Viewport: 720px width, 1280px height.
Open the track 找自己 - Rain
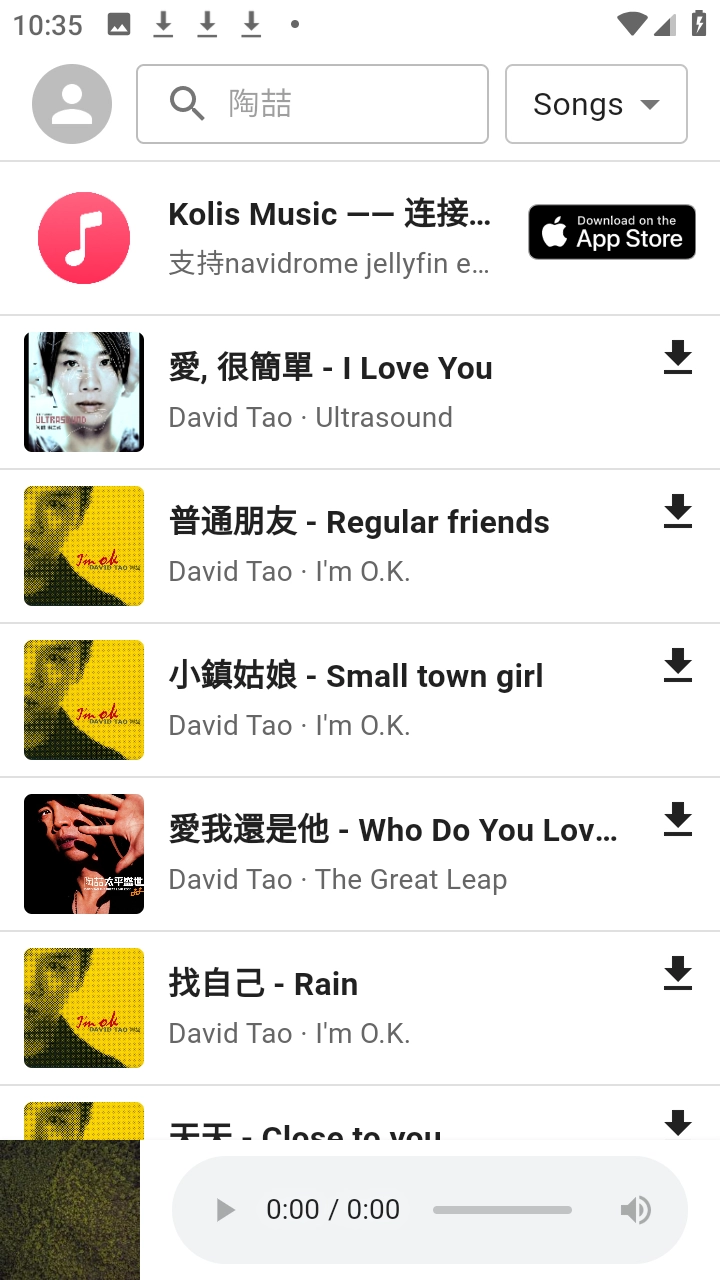(263, 983)
